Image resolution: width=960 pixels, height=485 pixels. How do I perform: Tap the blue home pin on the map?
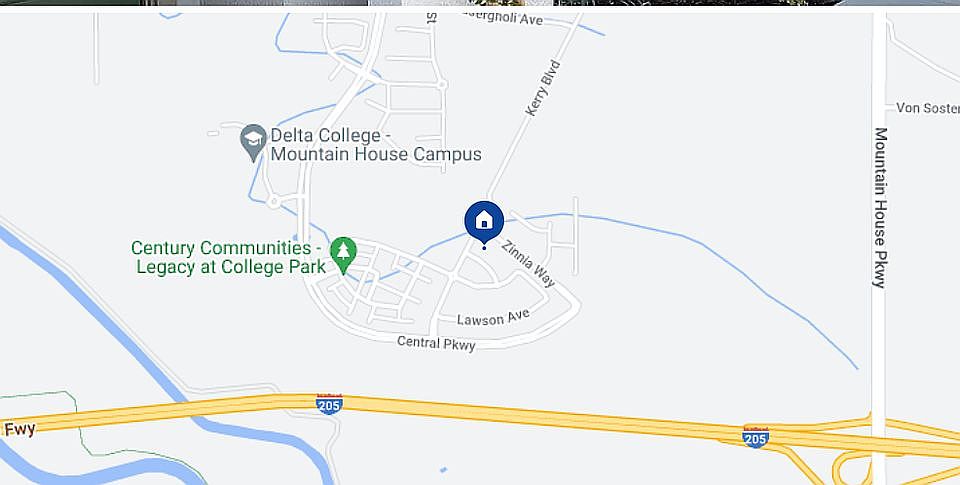coord(484,221)
